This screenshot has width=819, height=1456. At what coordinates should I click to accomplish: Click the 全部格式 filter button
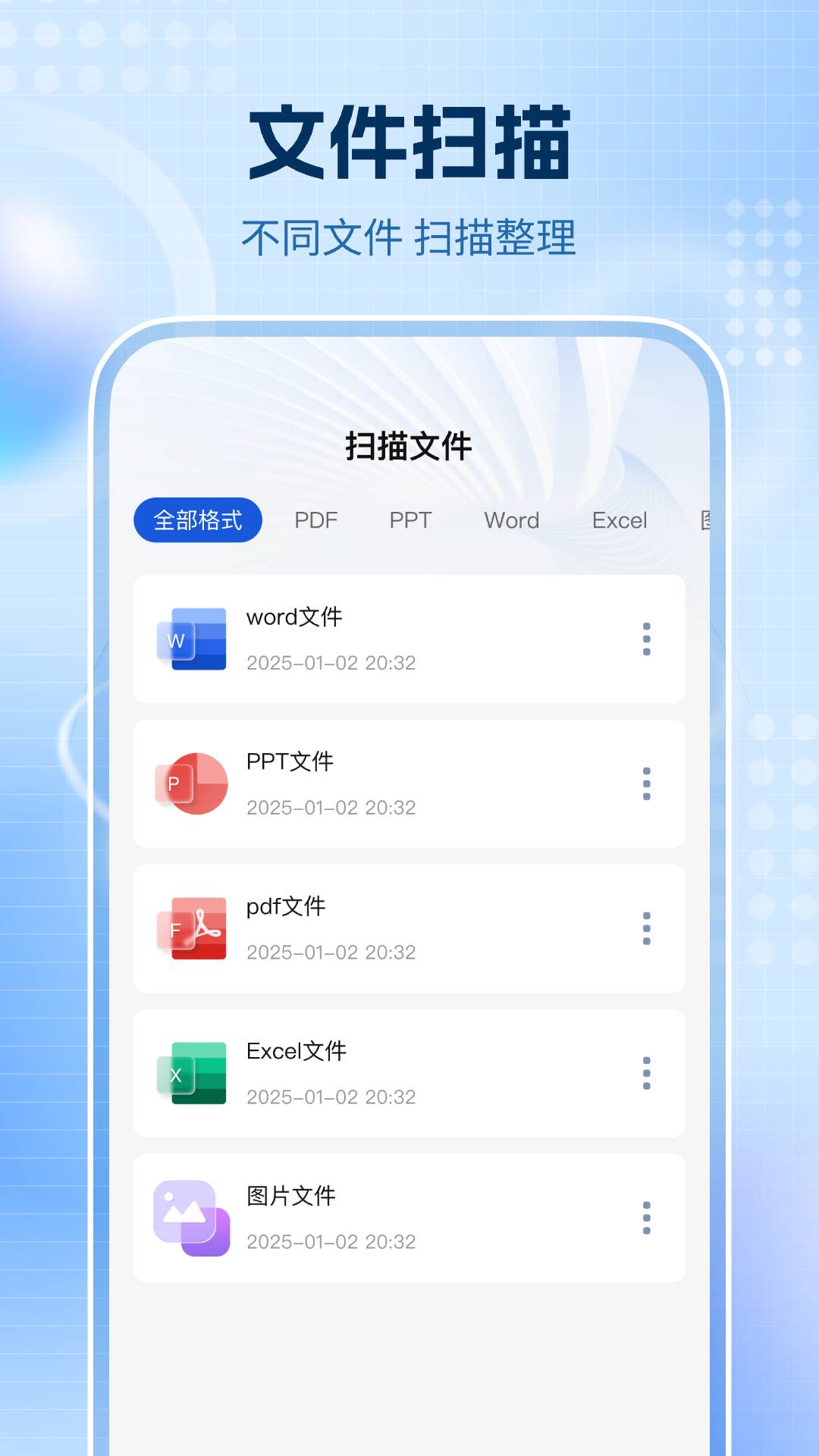pyautogui.click(x=196, y=519)
